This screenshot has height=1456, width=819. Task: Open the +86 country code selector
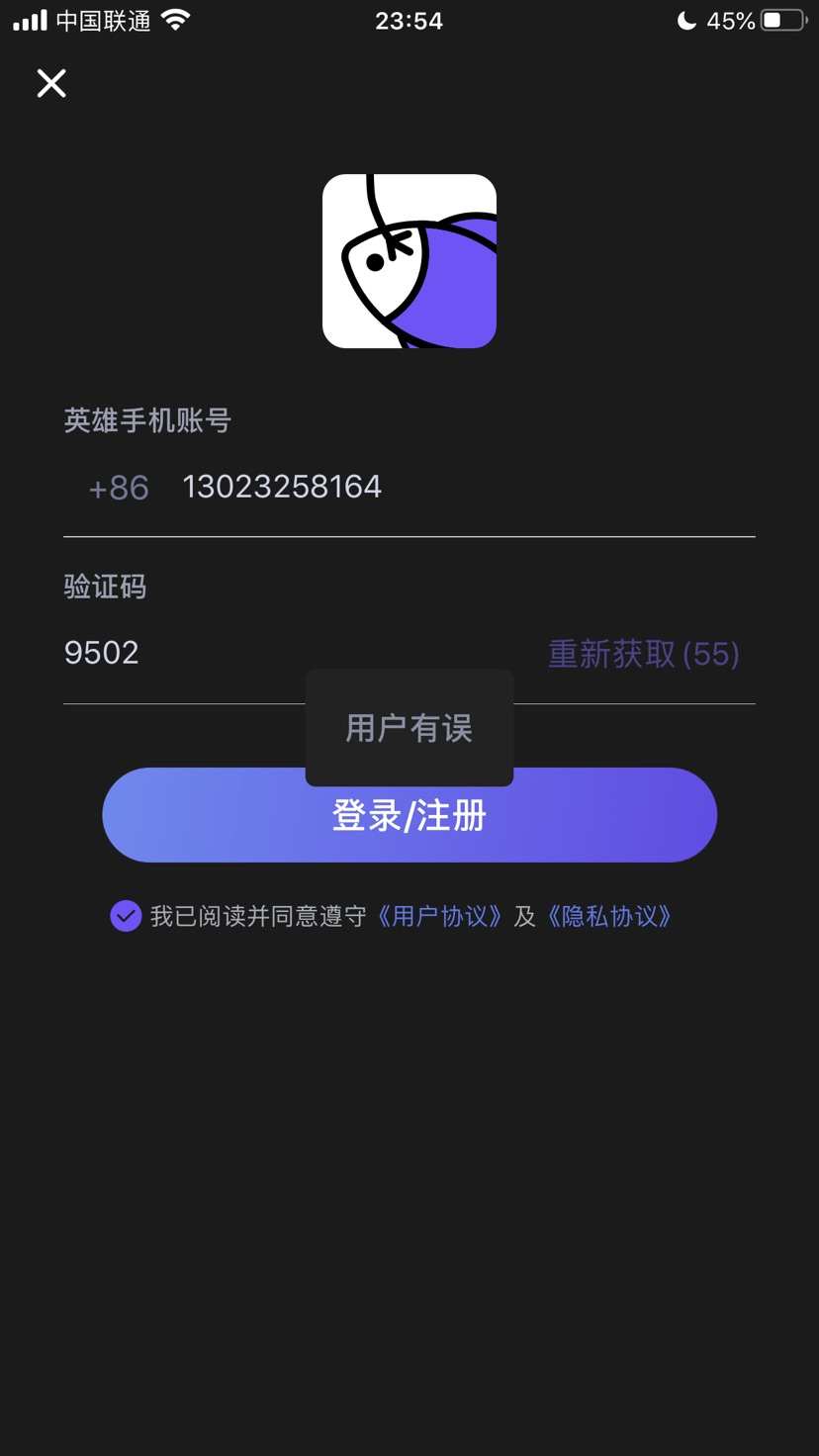pos(119,488)
